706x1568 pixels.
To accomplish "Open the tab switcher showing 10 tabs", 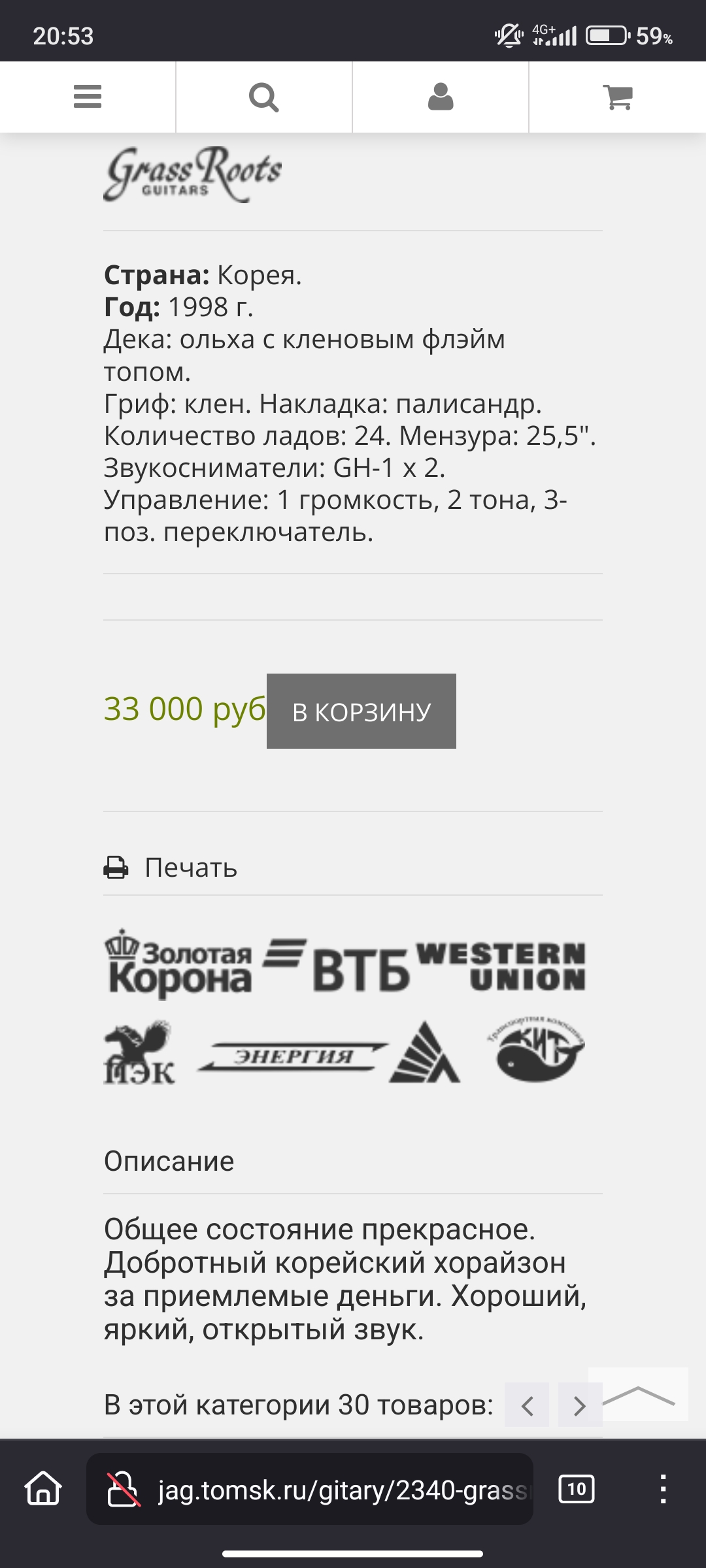I will pos(576,1490).
